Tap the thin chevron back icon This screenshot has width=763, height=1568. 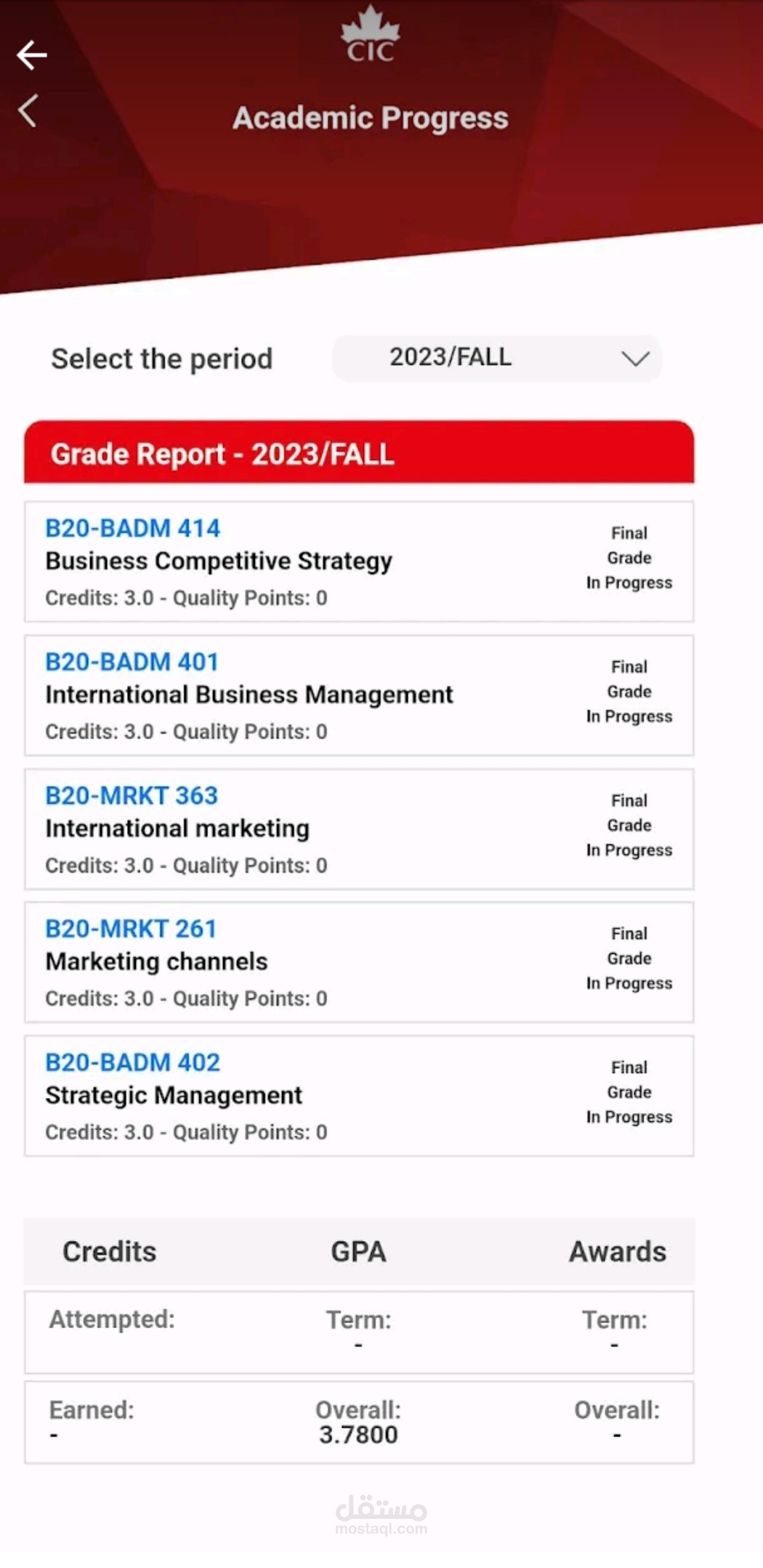click(x=28, y=111)
